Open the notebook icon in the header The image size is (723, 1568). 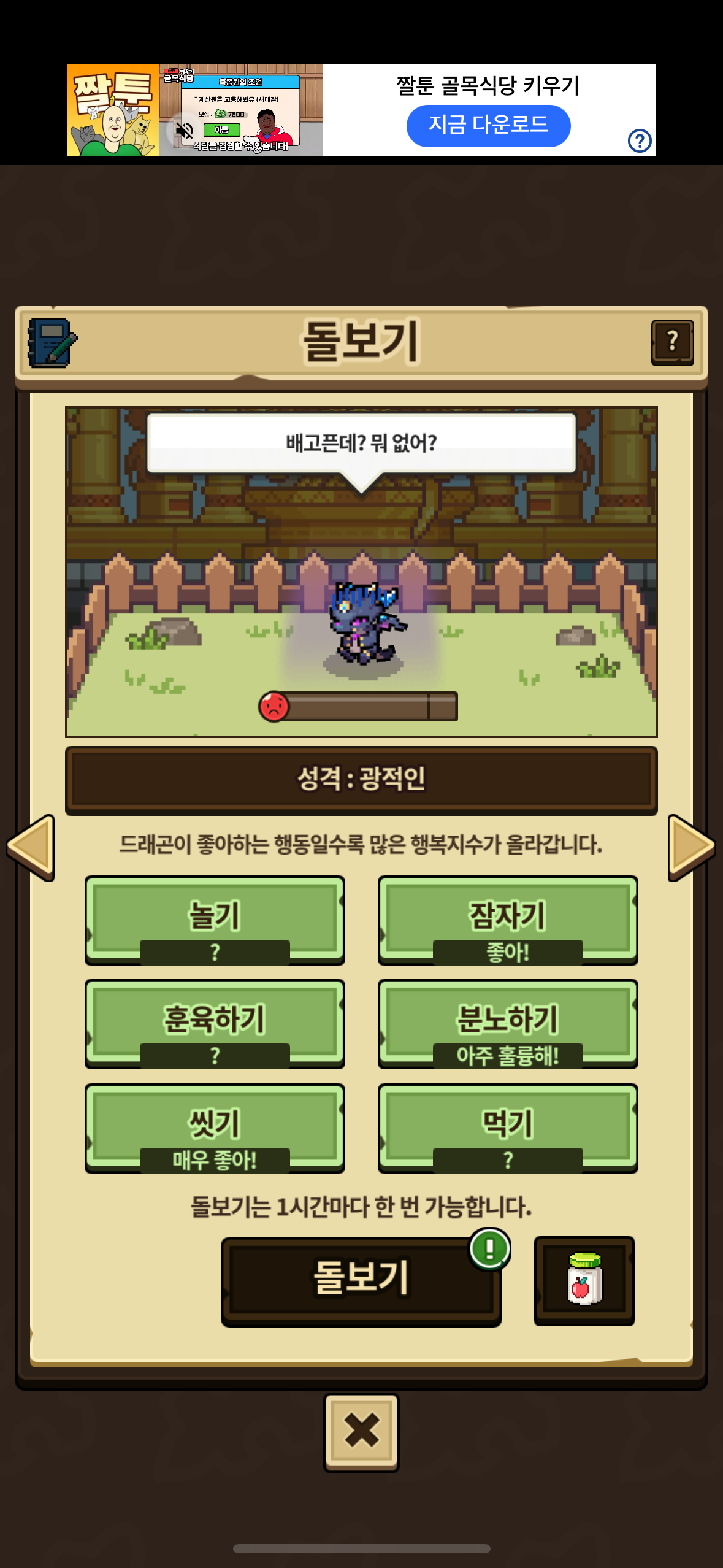(53, 342)
